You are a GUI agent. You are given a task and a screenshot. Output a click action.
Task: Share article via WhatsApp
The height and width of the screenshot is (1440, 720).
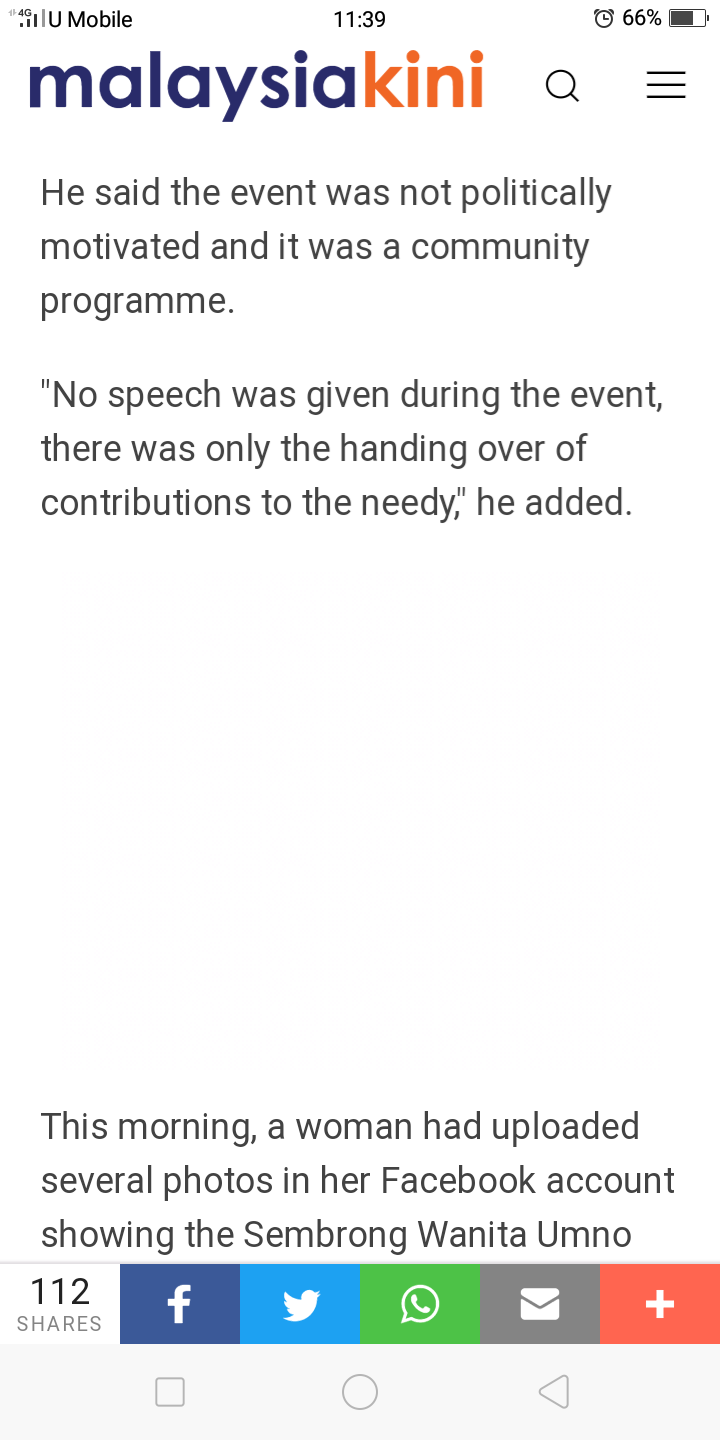(x=420, y=1304)
